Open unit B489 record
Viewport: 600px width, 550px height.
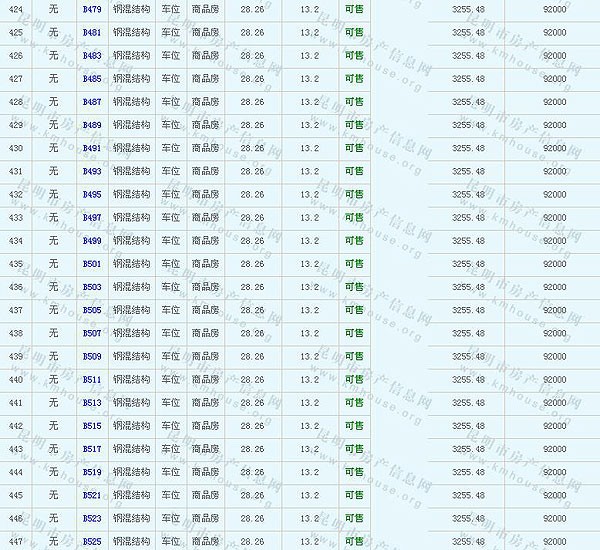[x=91, y=125]
